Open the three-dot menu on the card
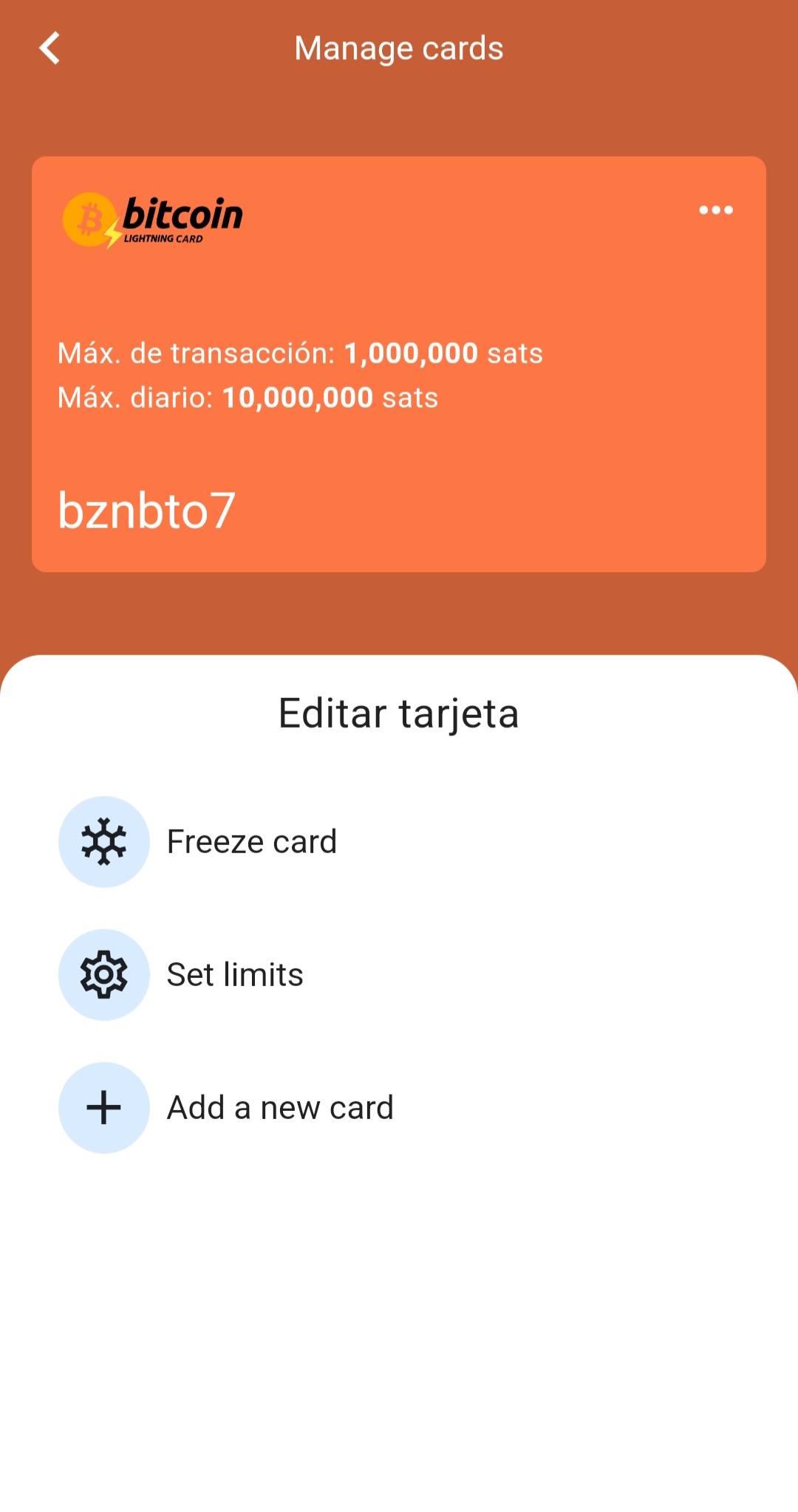 pos(716,210)
